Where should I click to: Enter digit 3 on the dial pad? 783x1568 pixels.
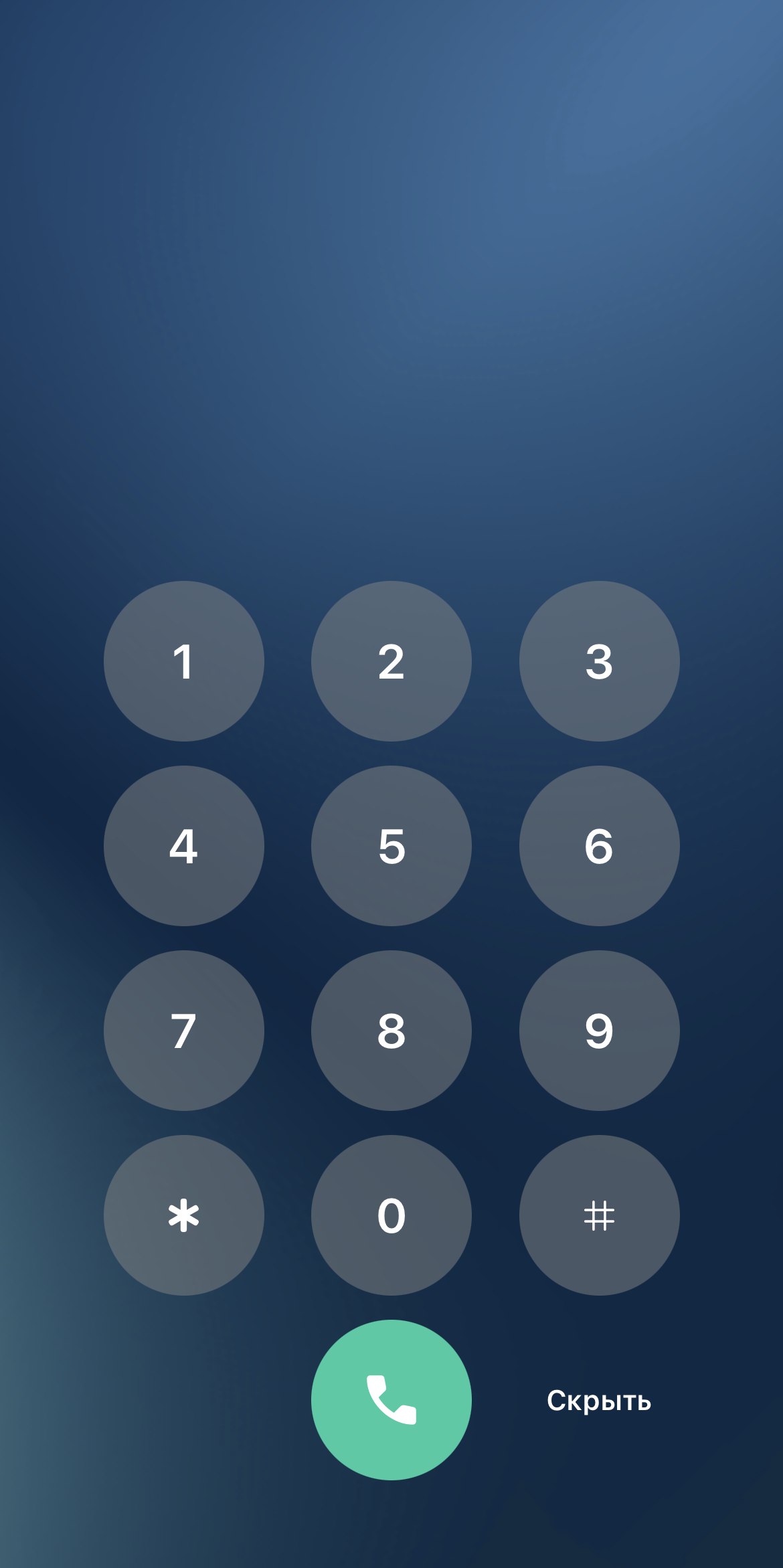click(x=599, y=661)
